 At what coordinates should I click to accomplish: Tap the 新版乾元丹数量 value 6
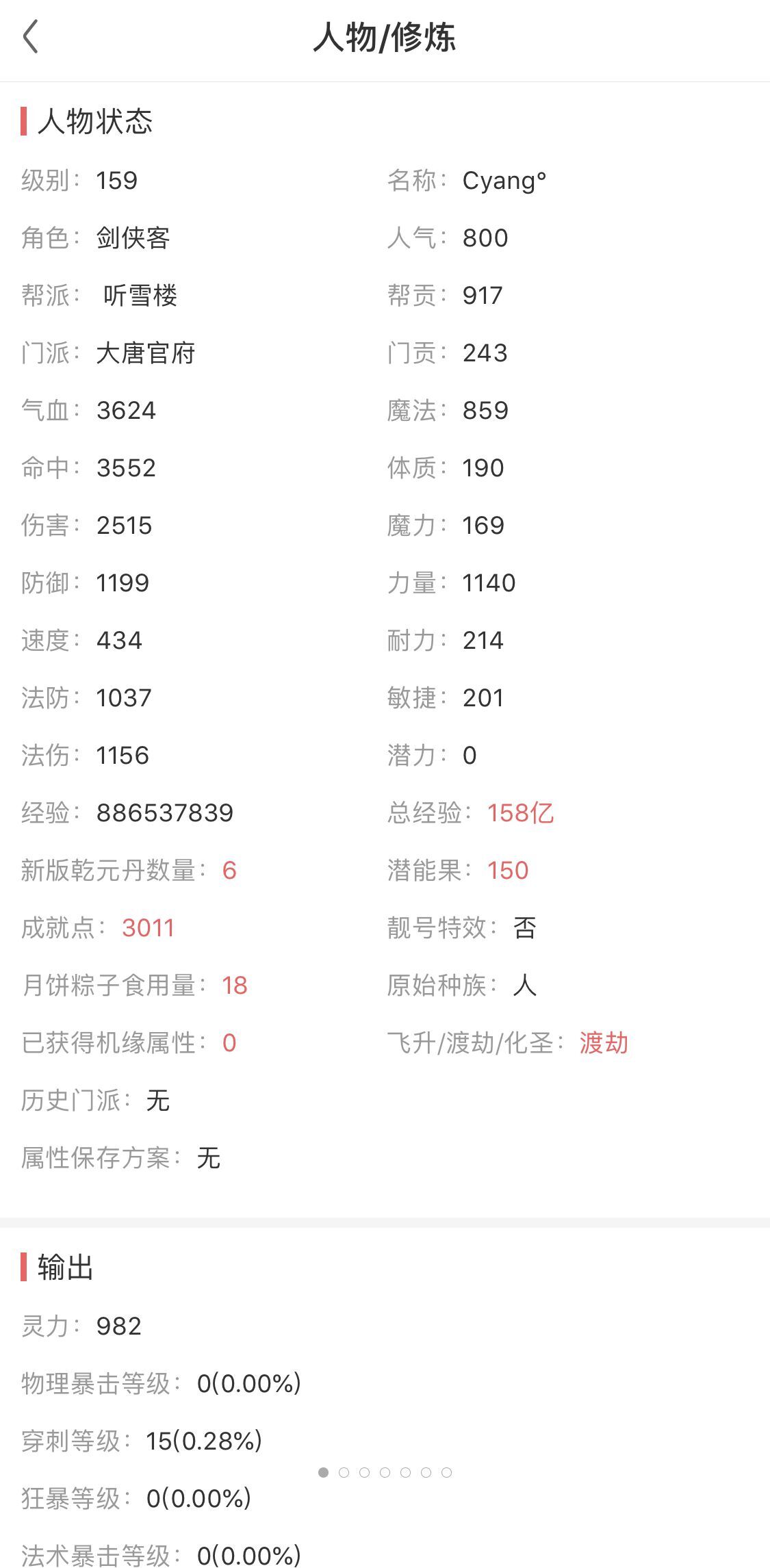tap(231, 870)
